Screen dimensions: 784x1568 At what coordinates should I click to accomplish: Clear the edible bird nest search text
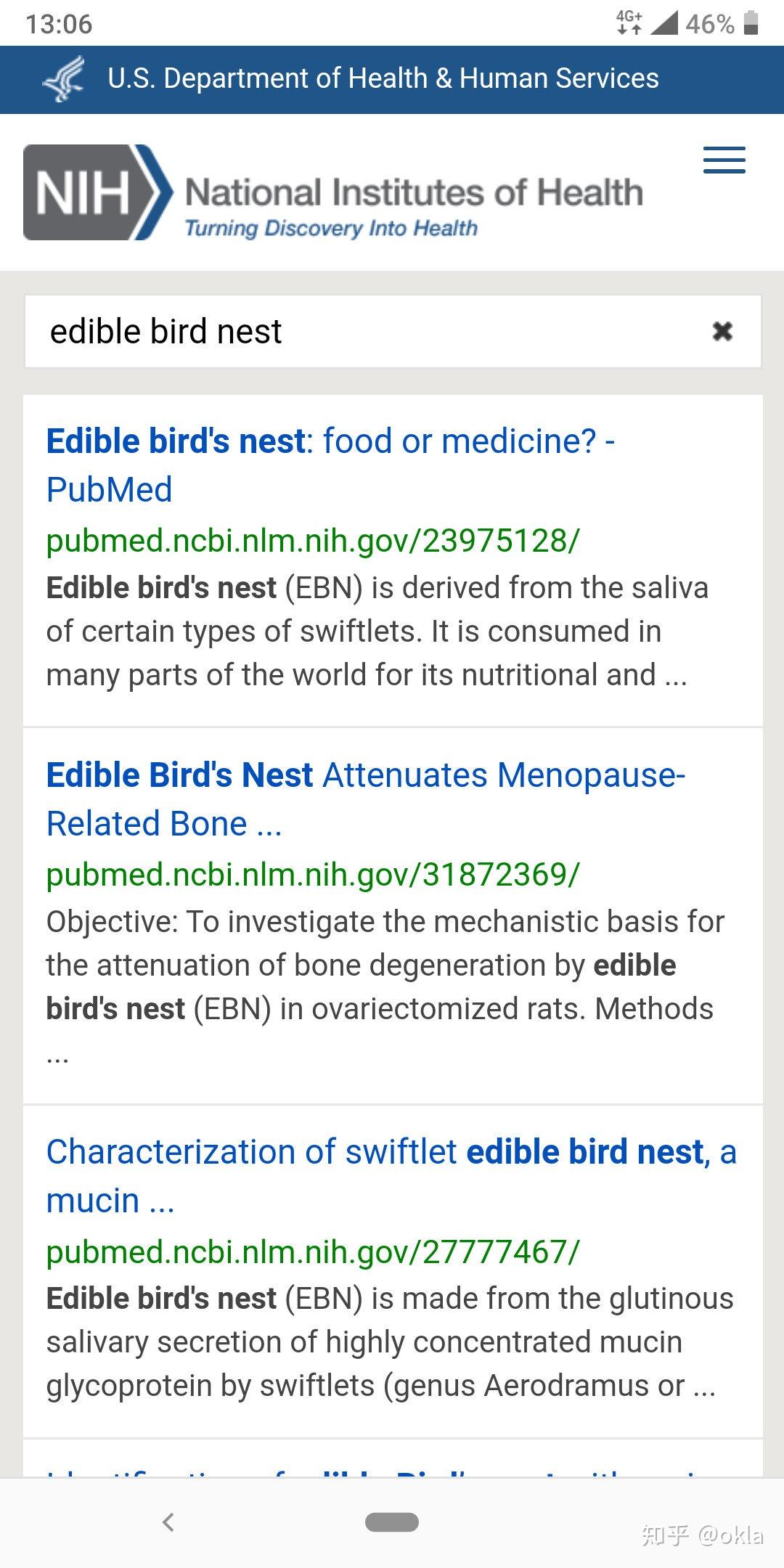(x=722, y=332)
